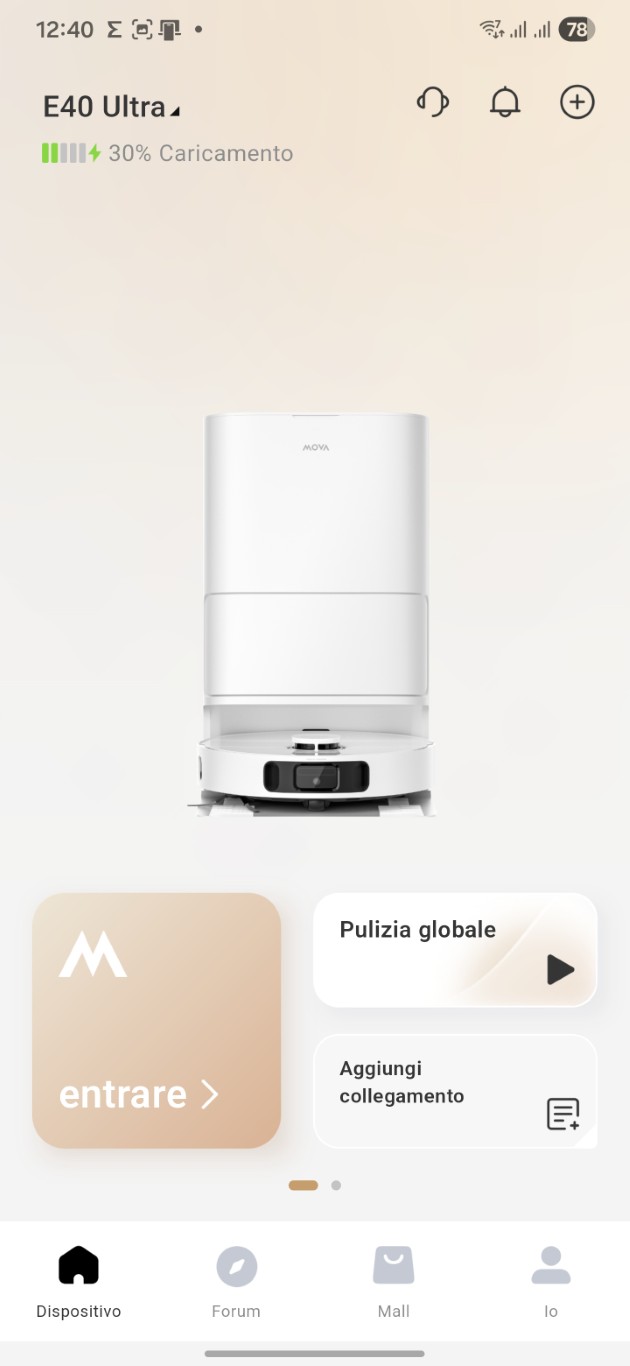Tap Aggiungi collegamento shortcut card

click(x=455, y=1091)
